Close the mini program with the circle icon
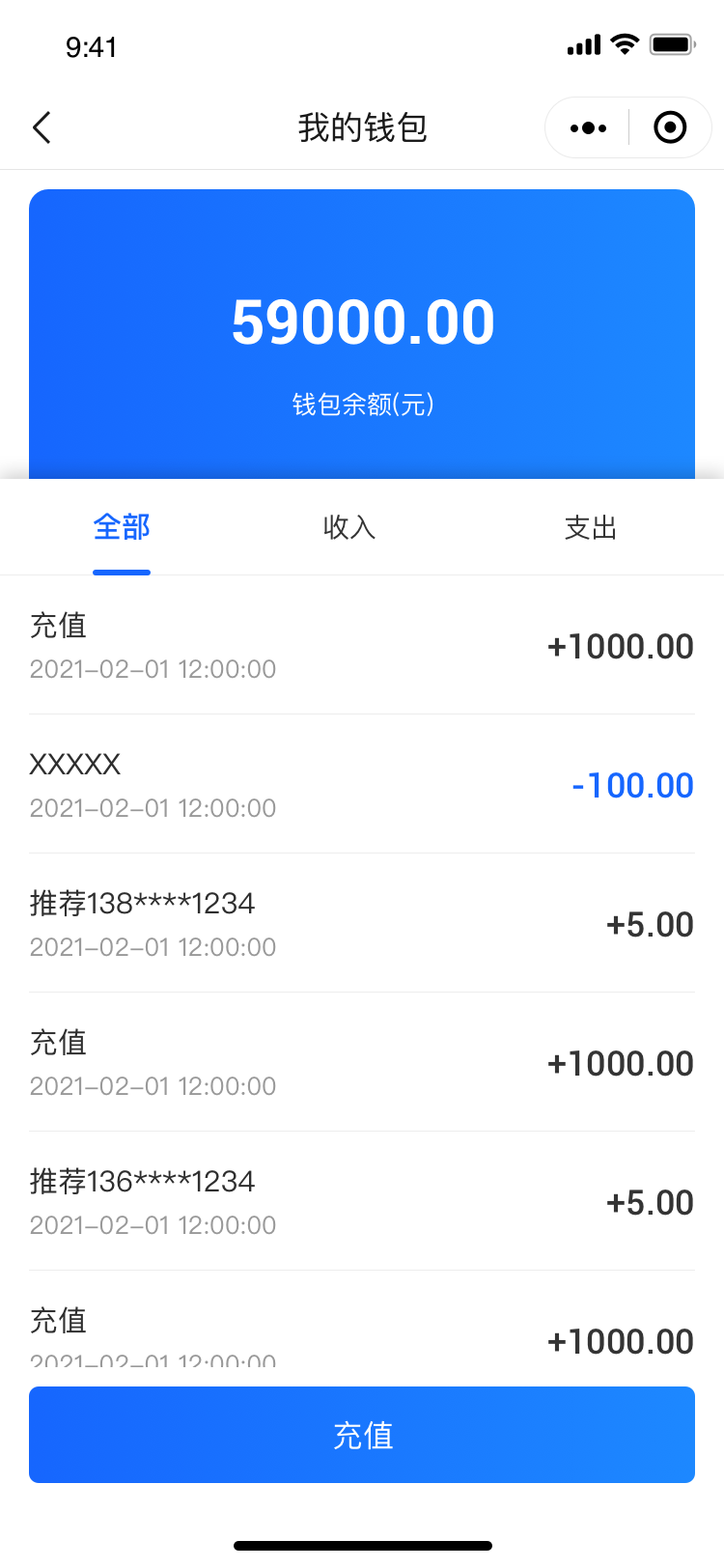This screenshot has width=724, height=1568. point(670,127)
